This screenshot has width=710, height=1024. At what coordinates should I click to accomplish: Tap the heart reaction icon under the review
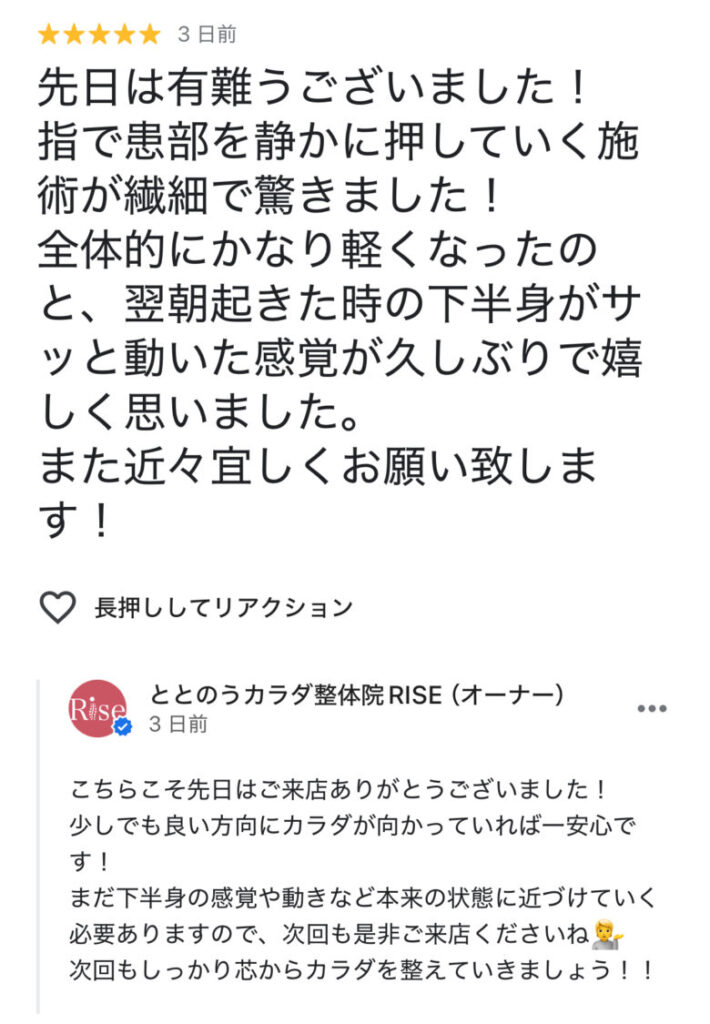pyautogui.click(x=57, y=607)
